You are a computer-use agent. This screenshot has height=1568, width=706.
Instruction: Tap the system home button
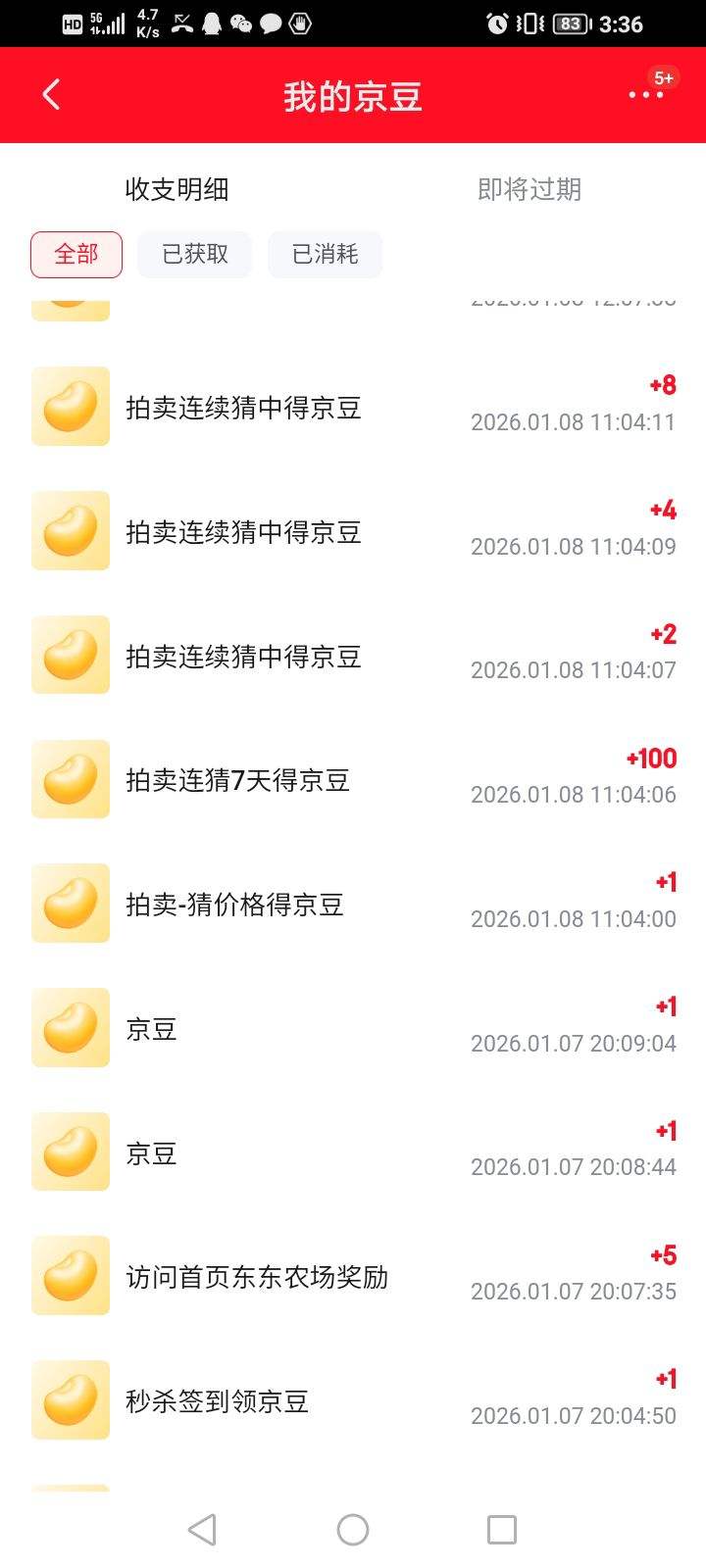(x=353, y=1530)
